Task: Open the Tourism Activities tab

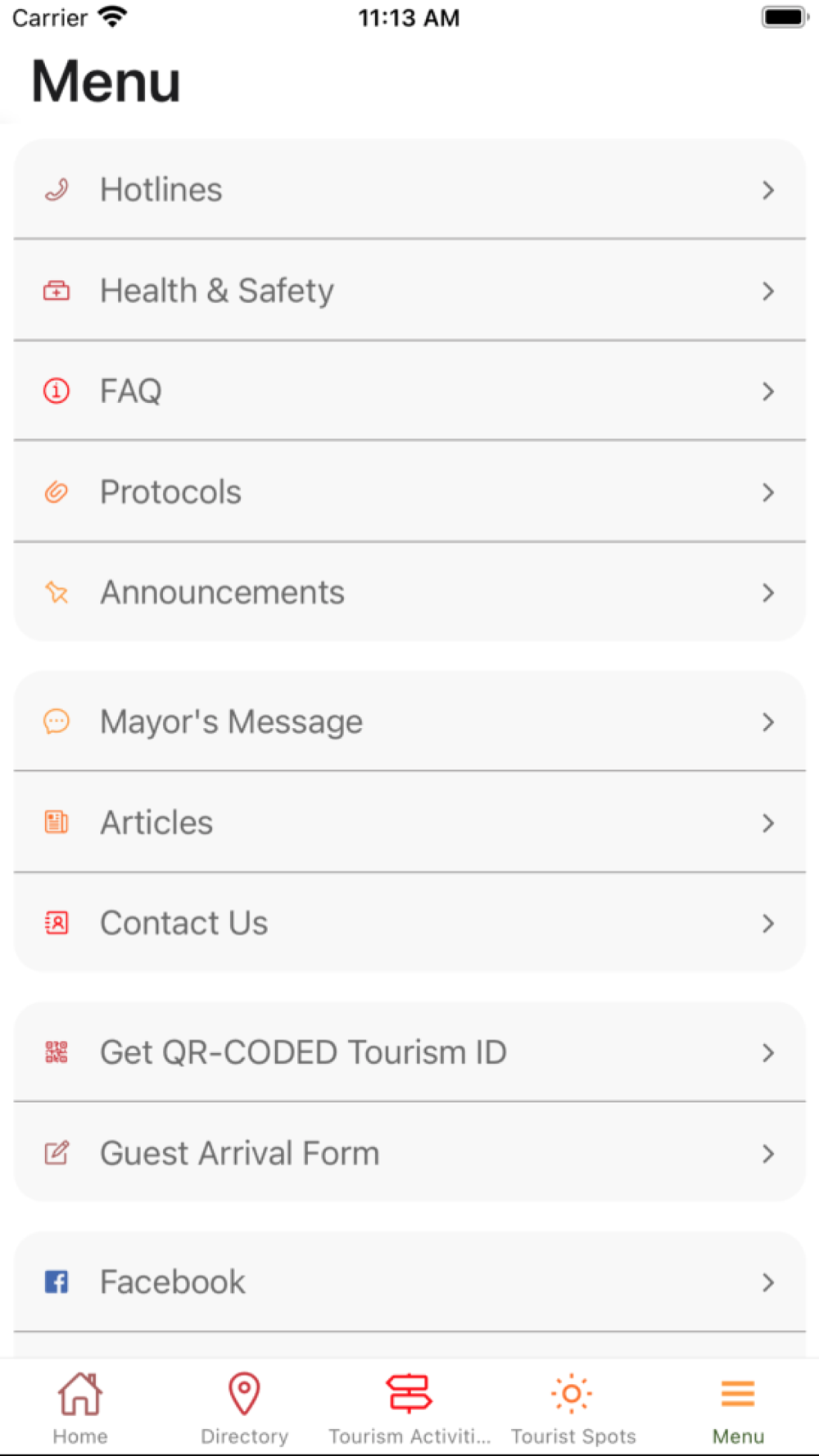Action: [x=409, y=1409]
